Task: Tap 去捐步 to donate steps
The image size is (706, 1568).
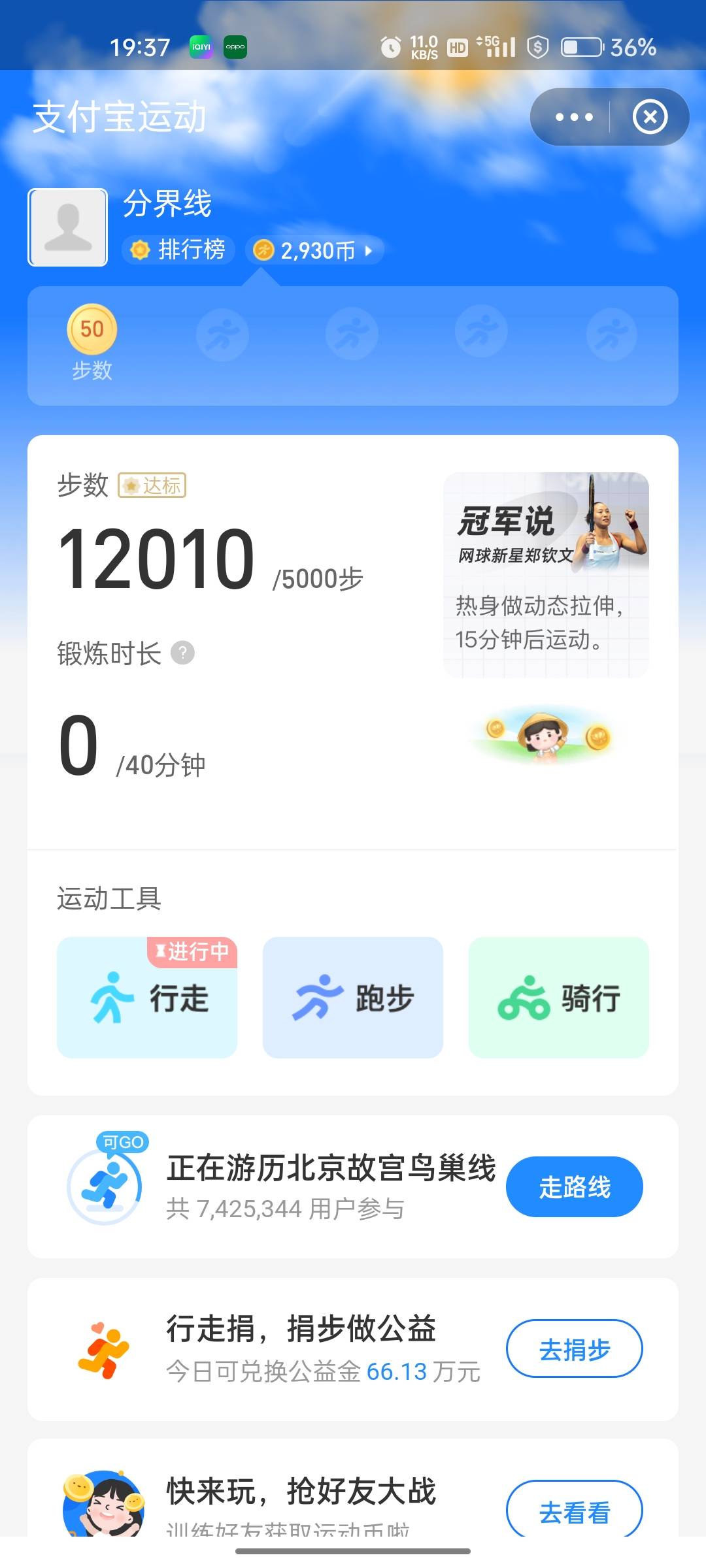Action: click(574, 1348)
